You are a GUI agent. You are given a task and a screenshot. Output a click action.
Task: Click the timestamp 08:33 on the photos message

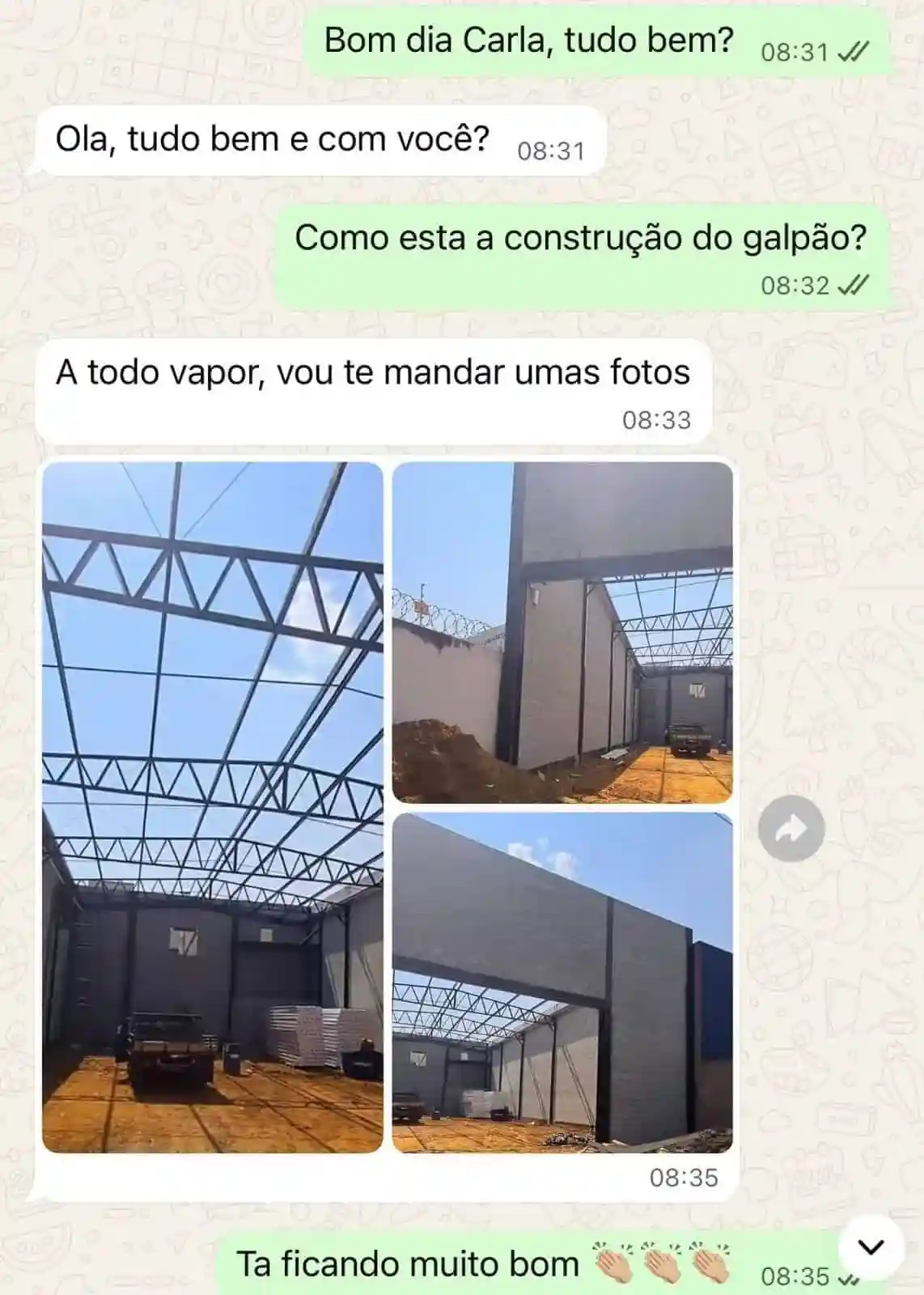657,419
